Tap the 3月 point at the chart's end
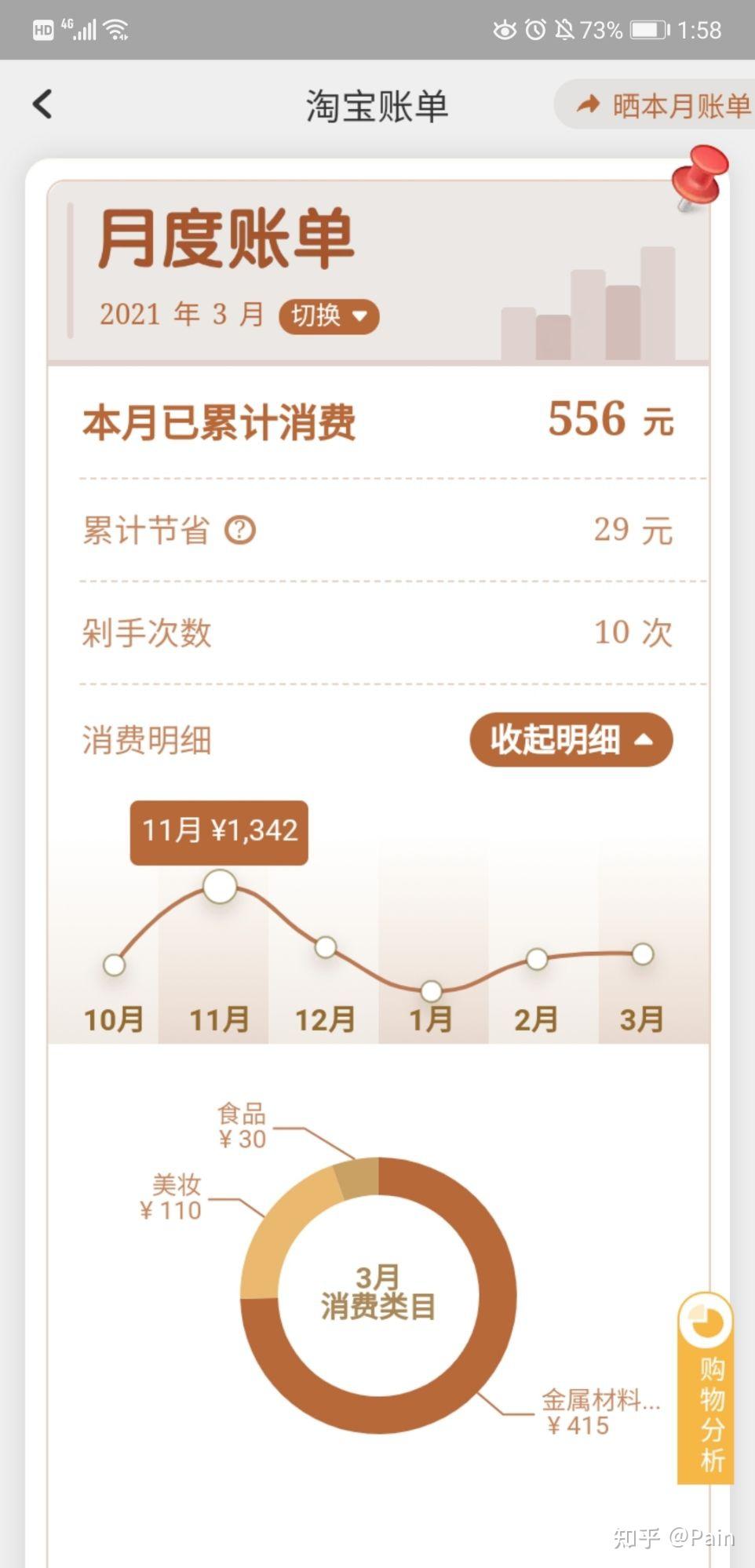 (x=641, y=954)
